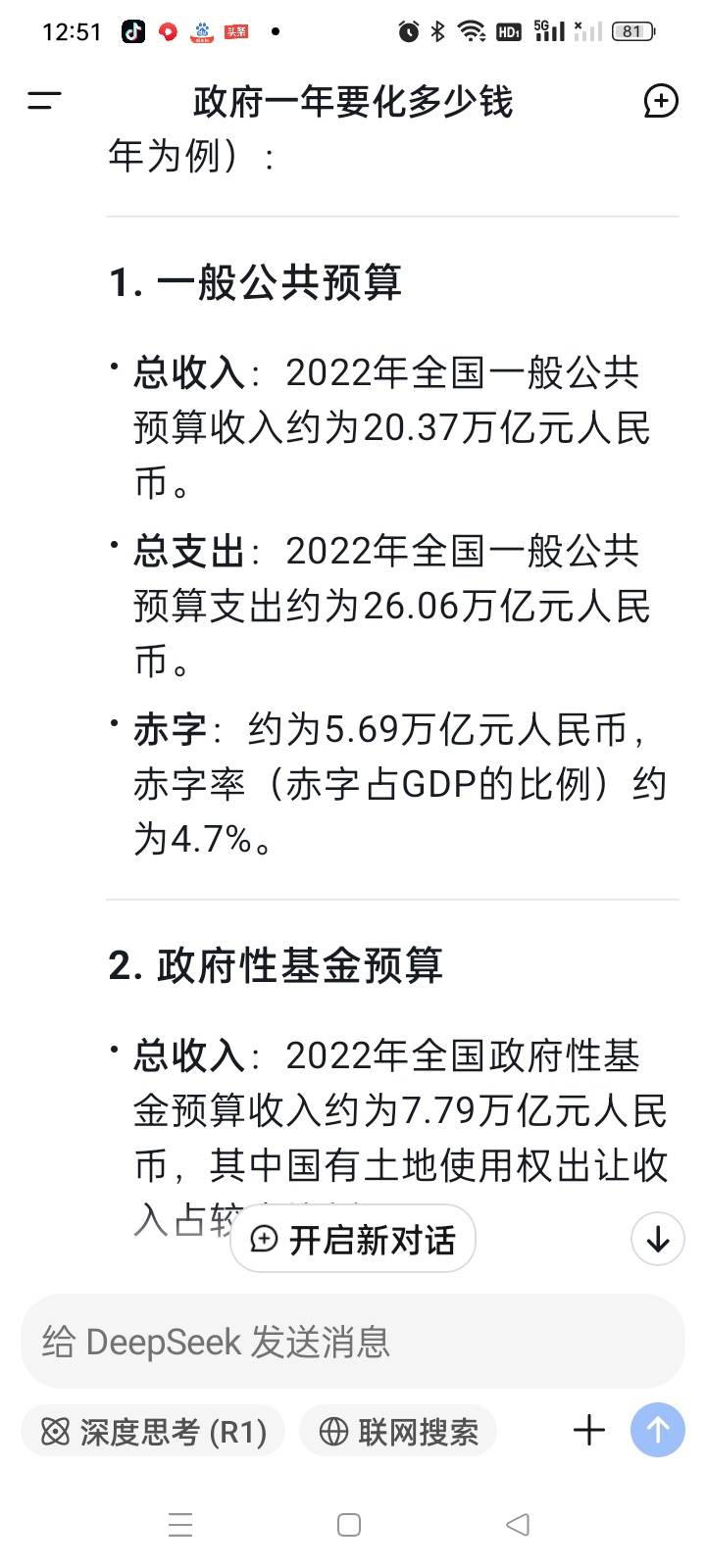Jump to the bottom with the down arrow
The width and height of the screenshot is (706, 1568).
click(658, 1239)
